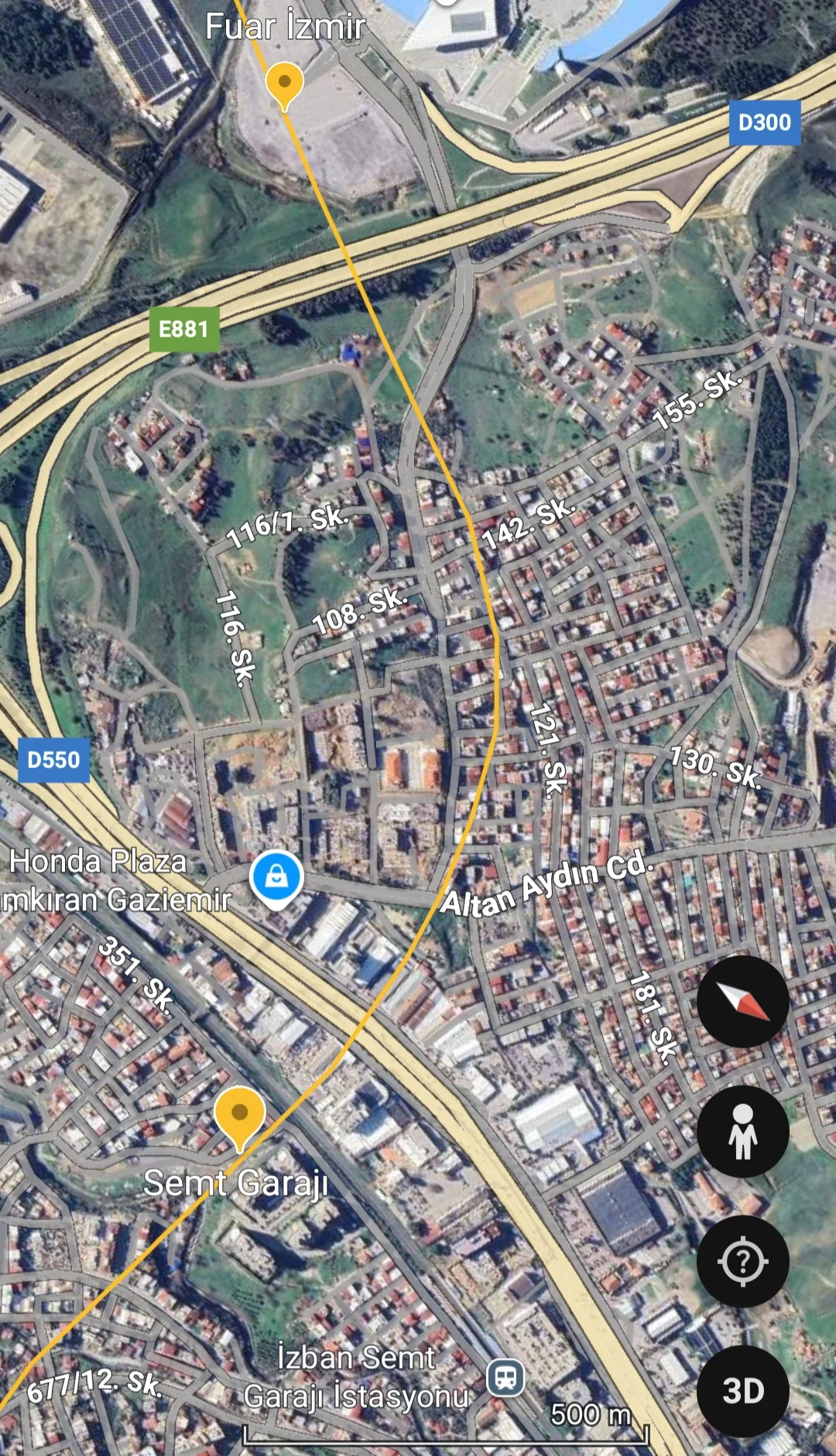
Task: Open the Honda Plaza shopping marker
Action: (276, 878)
